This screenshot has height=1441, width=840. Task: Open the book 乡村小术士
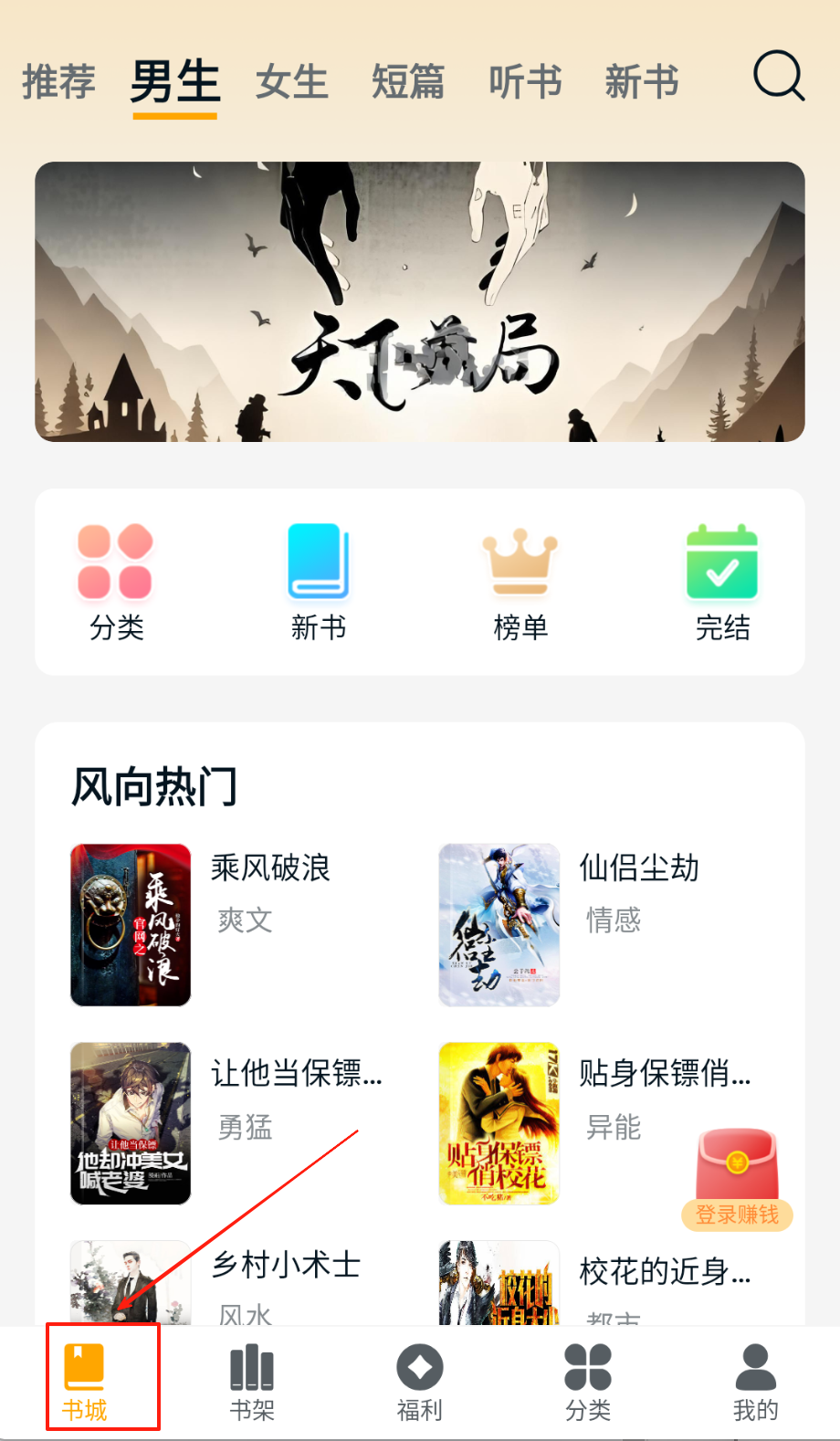coord(286,1266)
